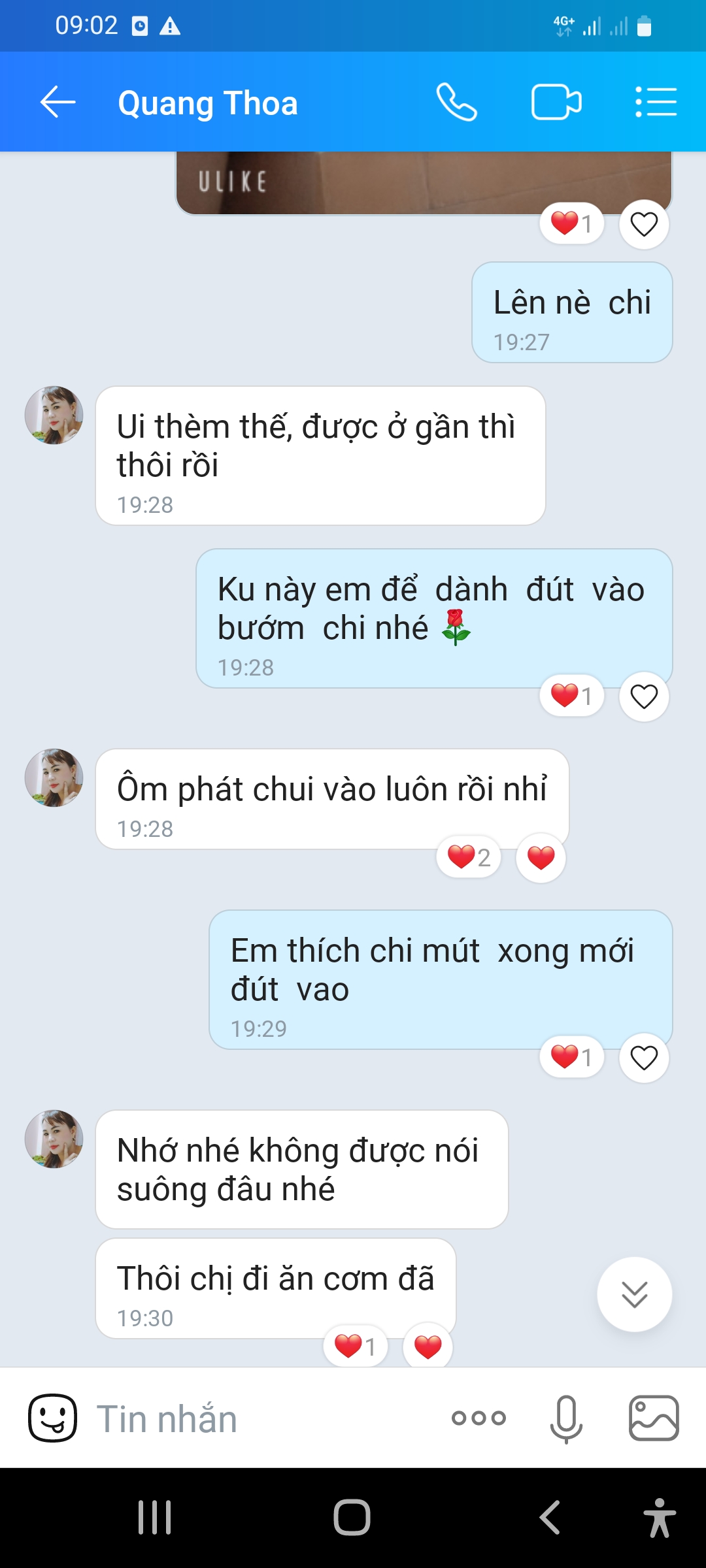
Task: Like the 'Ku này em để dành' message
Action: pyautogui.click(x=644, y=696)
